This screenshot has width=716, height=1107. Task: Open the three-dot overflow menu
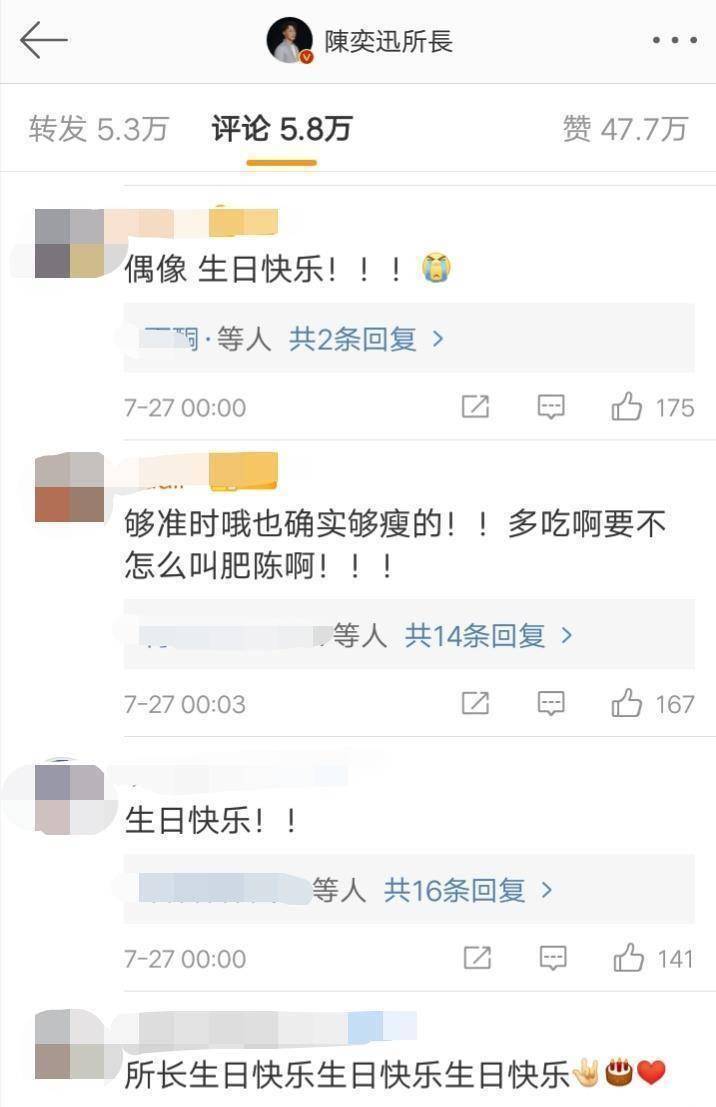point(674,41)
